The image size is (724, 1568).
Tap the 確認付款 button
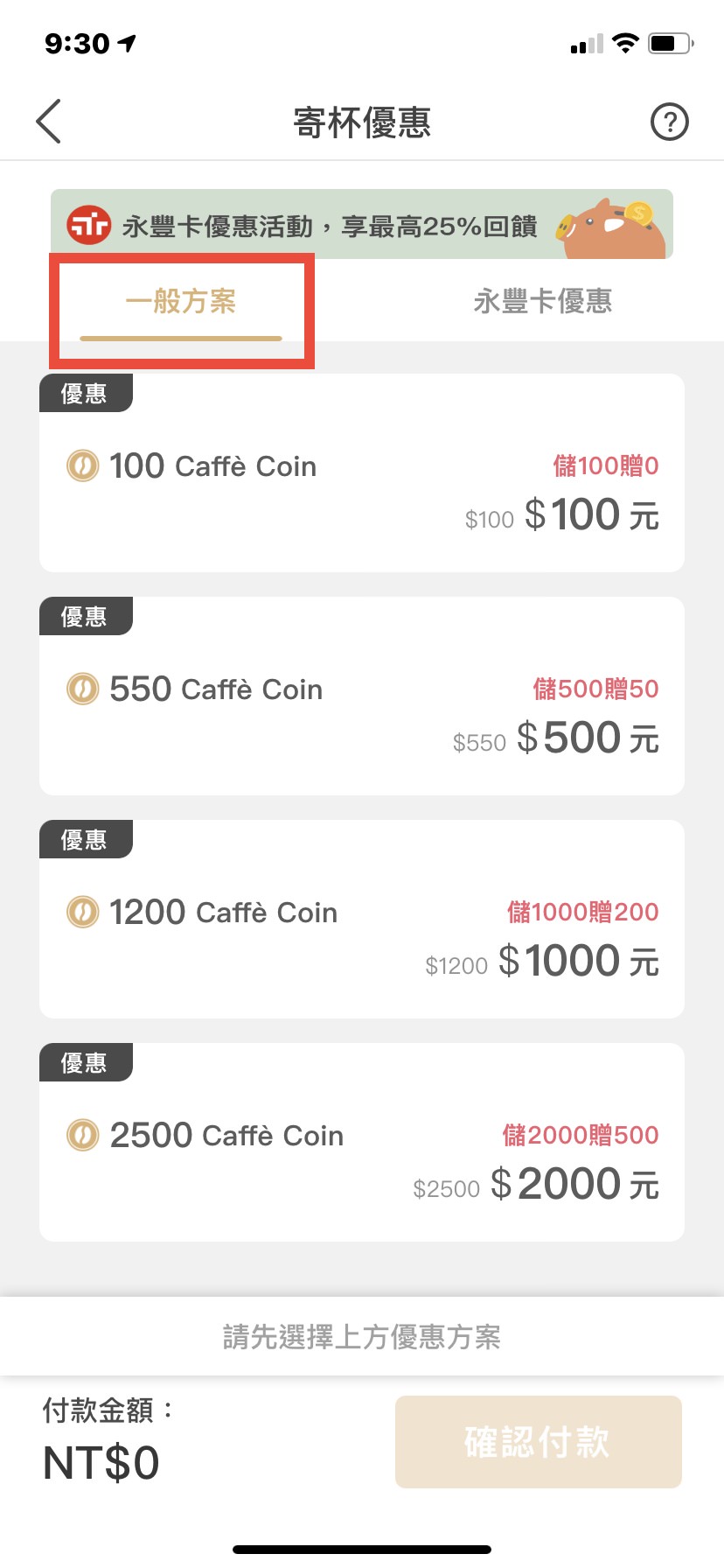[x=539, y=1442]
